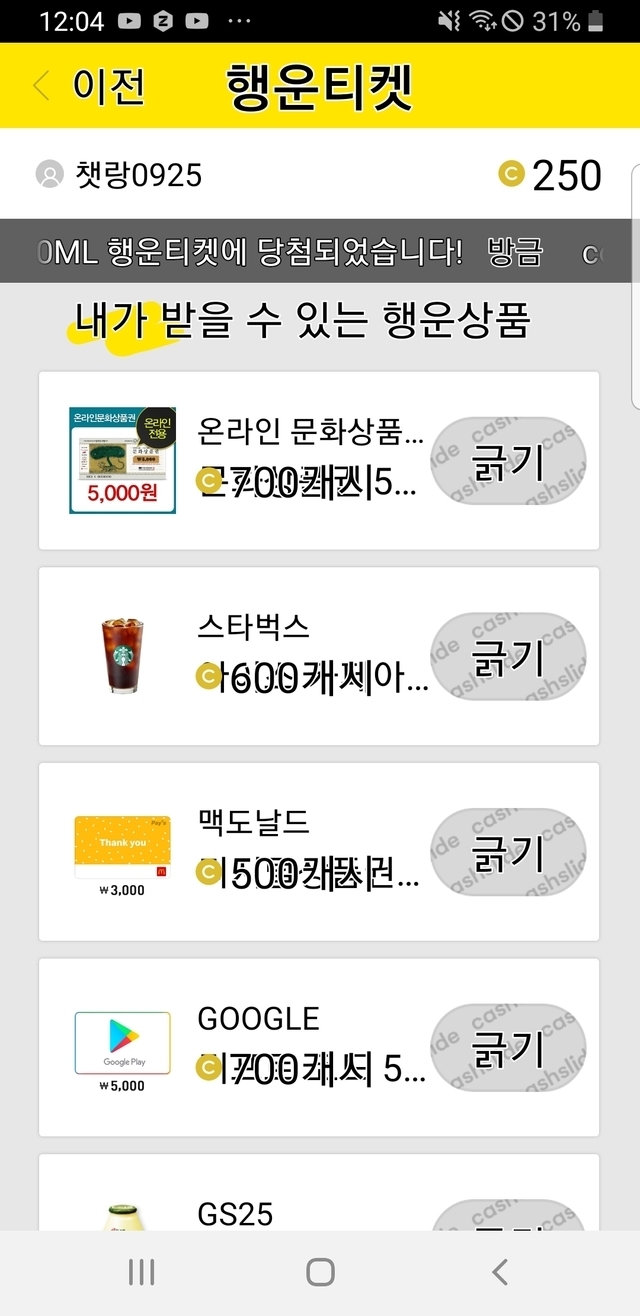This screenshot has width=640, height=1316.
Task: Open the system recent apps view
Action: [x=141, y=1272]
